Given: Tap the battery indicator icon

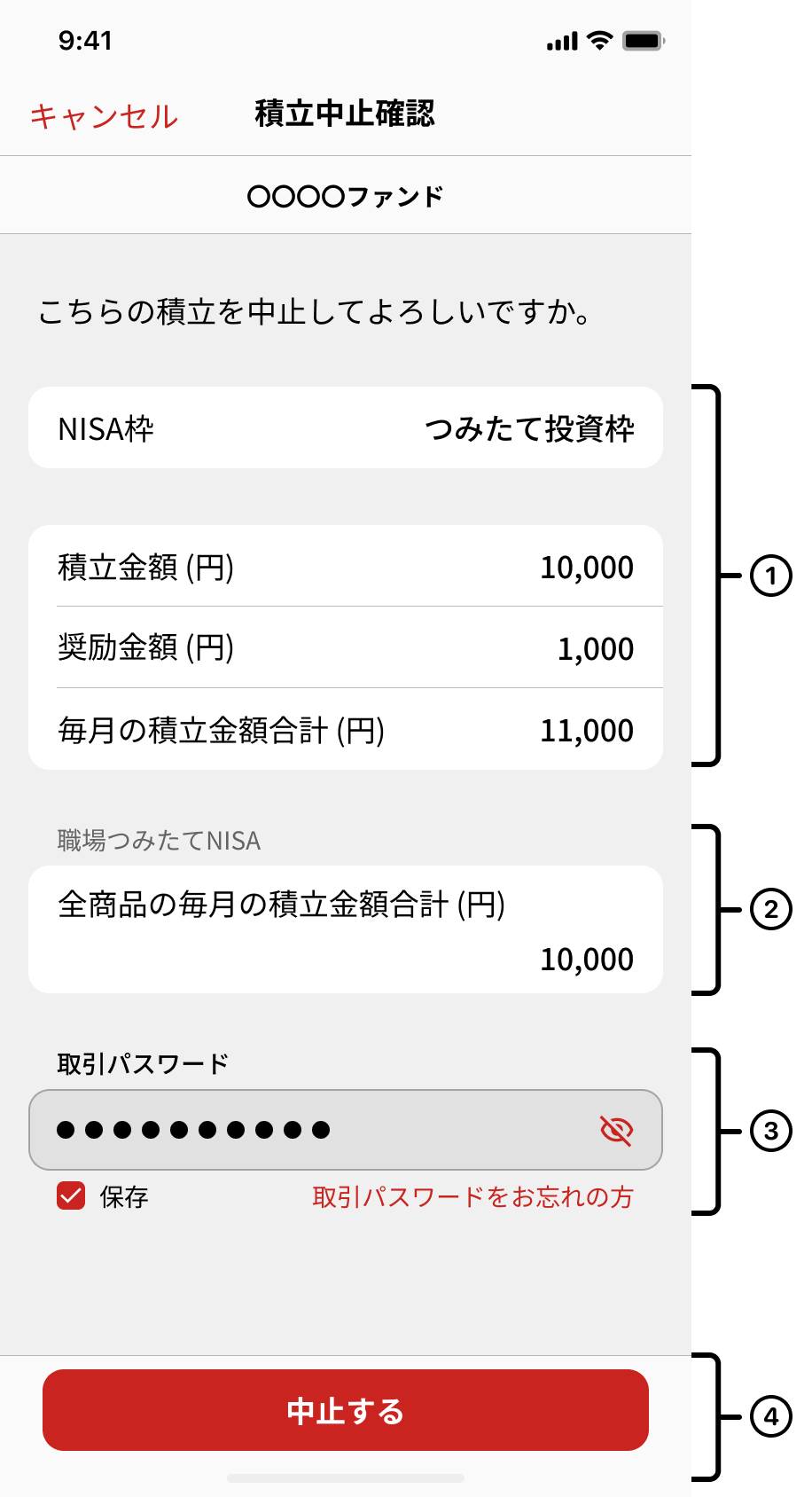Looking at the screenshot, I should [x=641, y=40].
